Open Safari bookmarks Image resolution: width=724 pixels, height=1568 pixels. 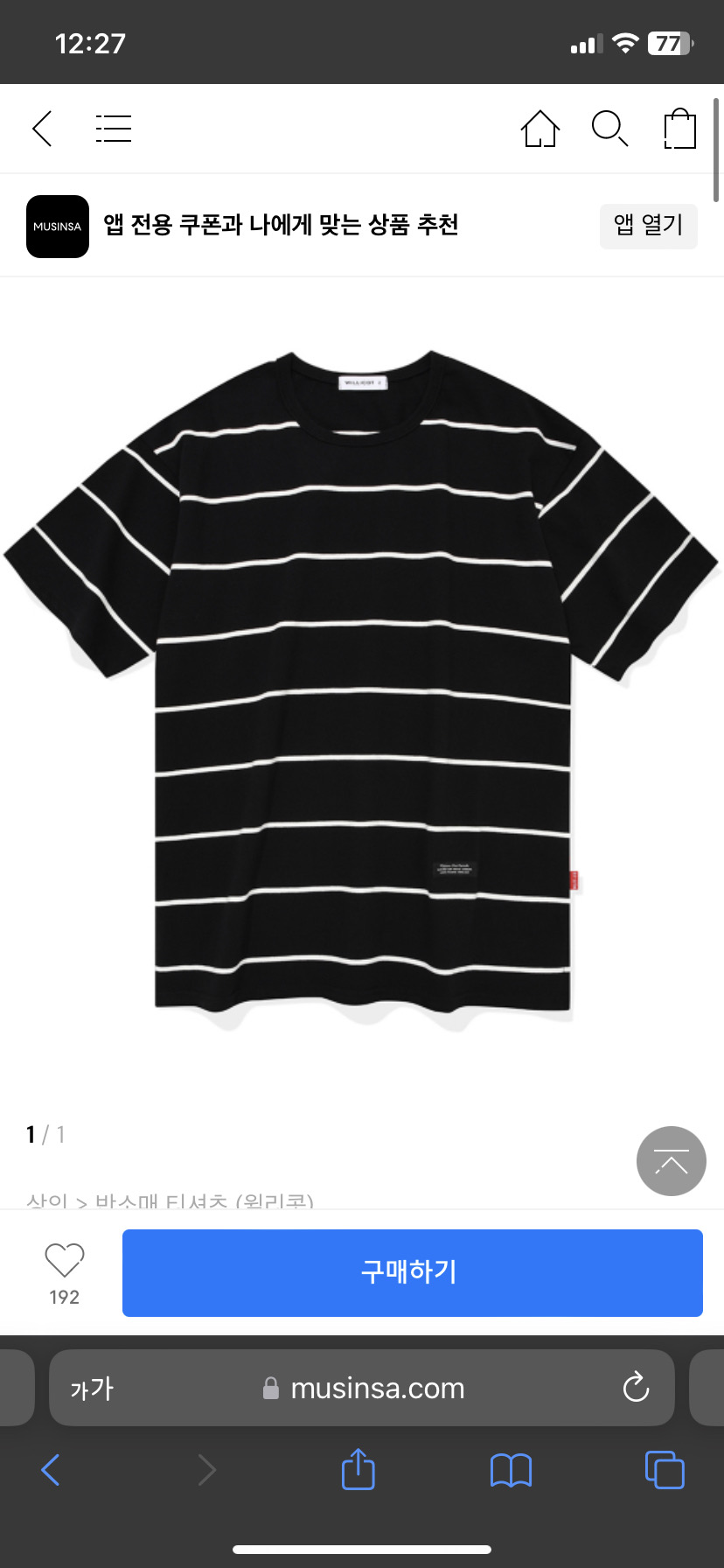tap(511, 1470)
